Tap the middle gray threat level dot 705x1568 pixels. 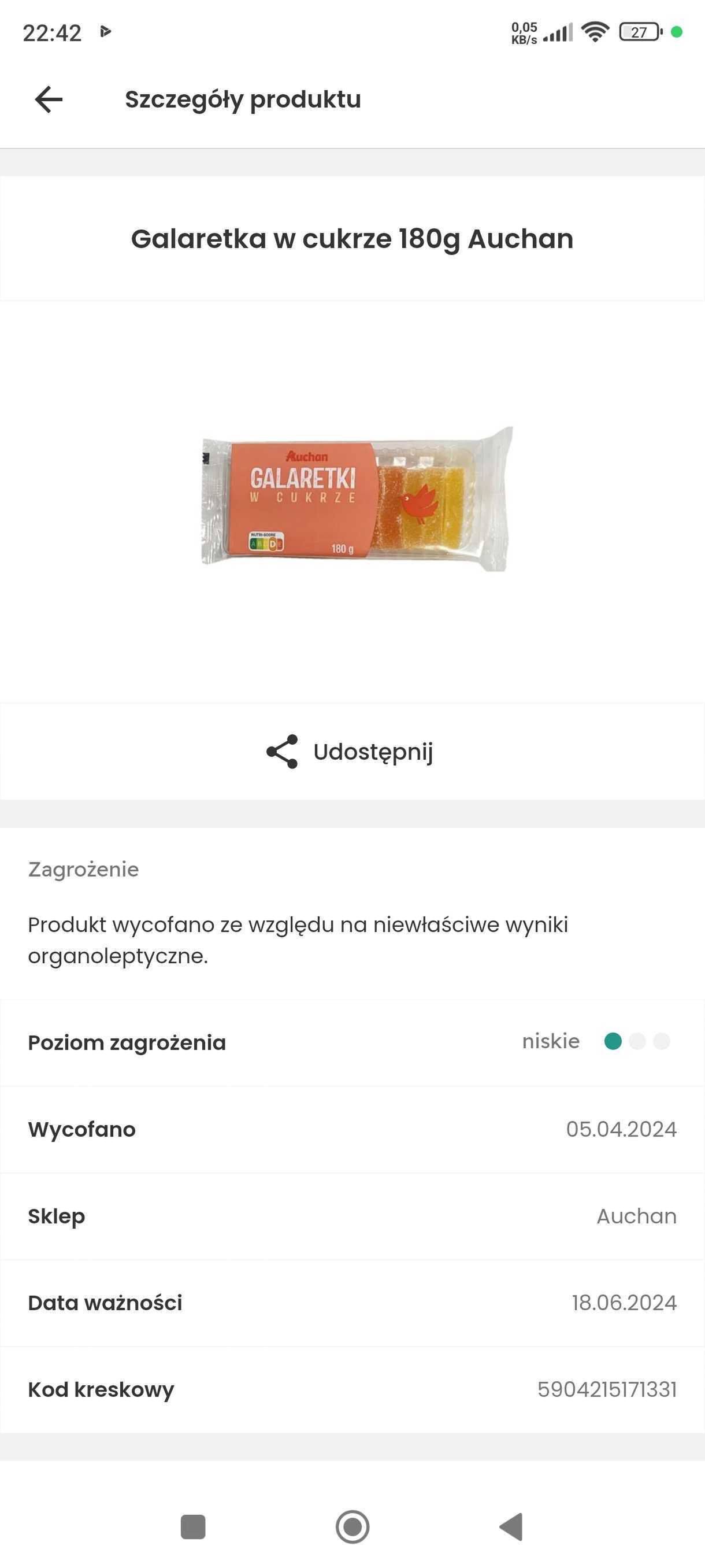[x=638, y=1041]
